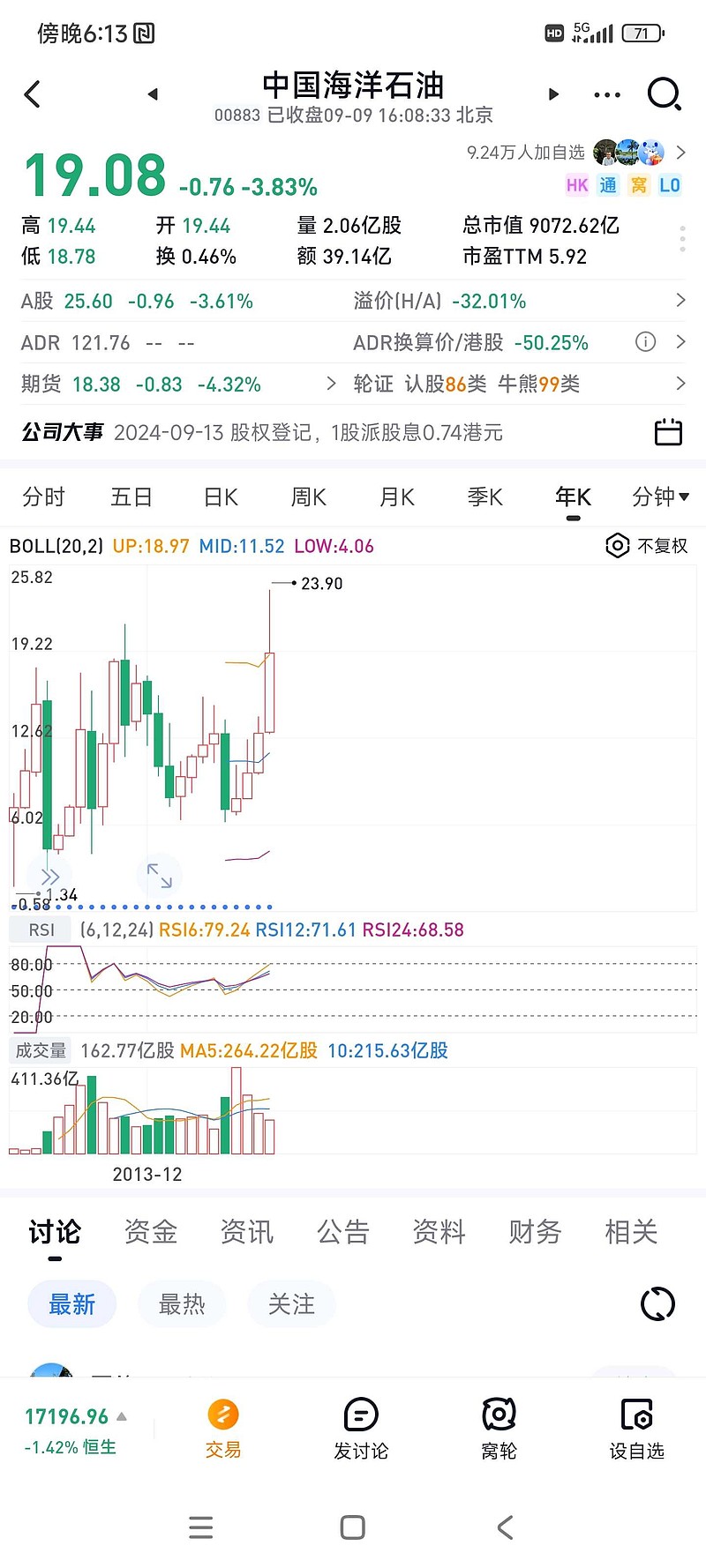Screen dimensions: 706x1568
Task: Tap 交易 to trade this stock
Action: click(222, 1430)
